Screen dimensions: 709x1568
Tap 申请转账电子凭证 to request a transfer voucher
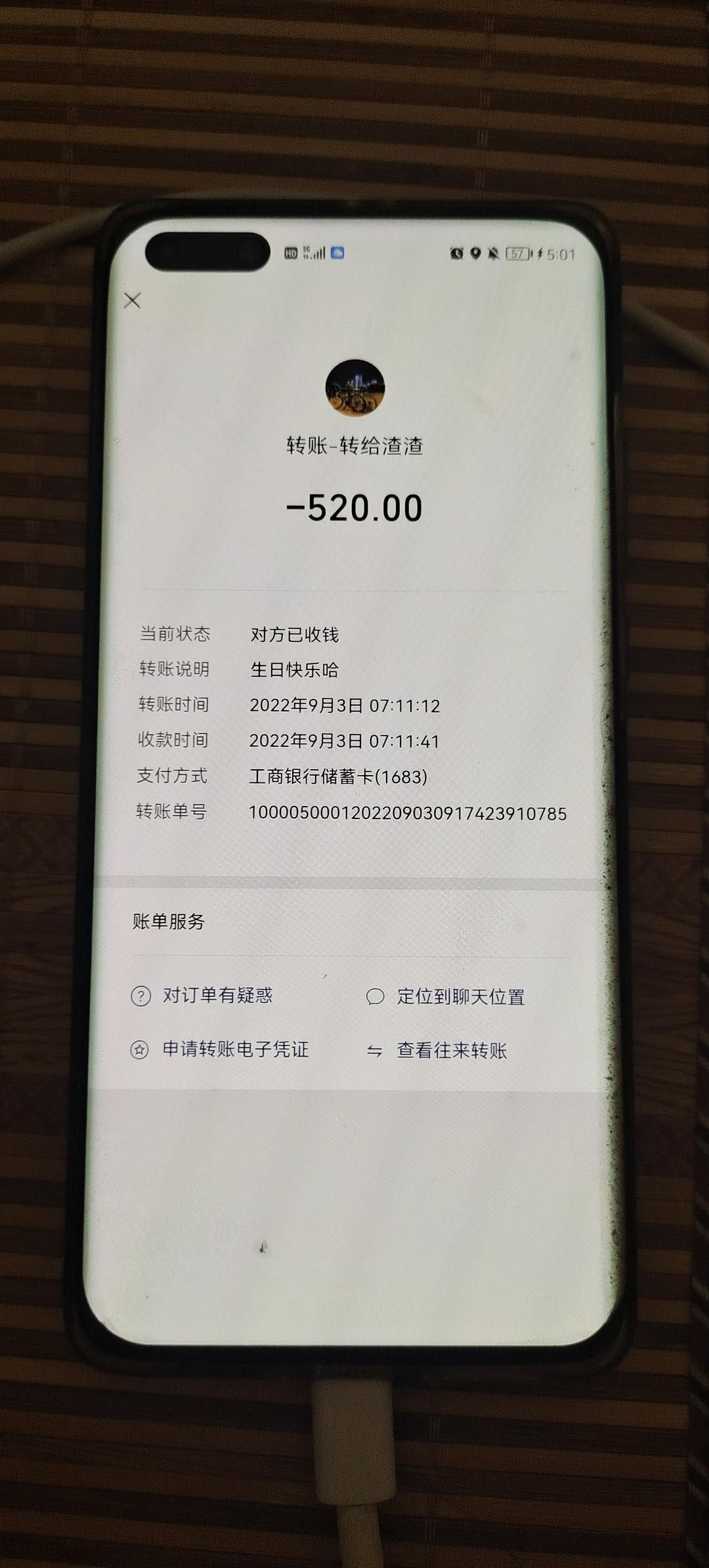(234, 1049)
